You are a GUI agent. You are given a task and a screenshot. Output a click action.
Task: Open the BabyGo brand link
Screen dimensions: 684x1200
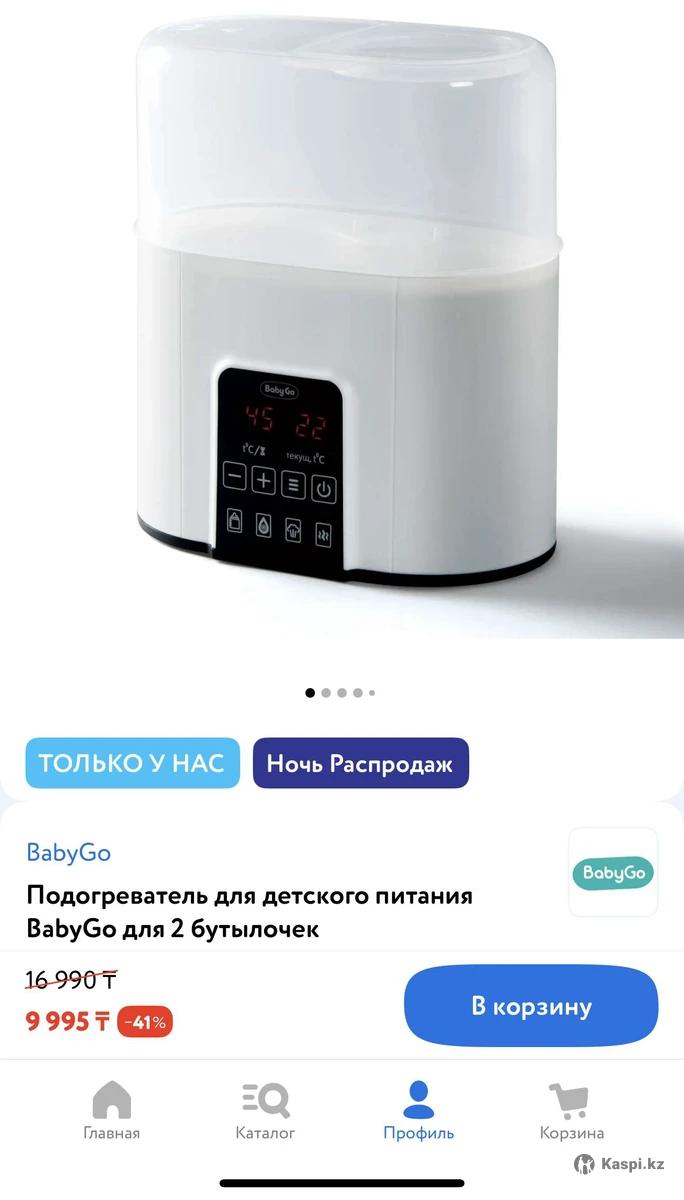coord(68,853)
